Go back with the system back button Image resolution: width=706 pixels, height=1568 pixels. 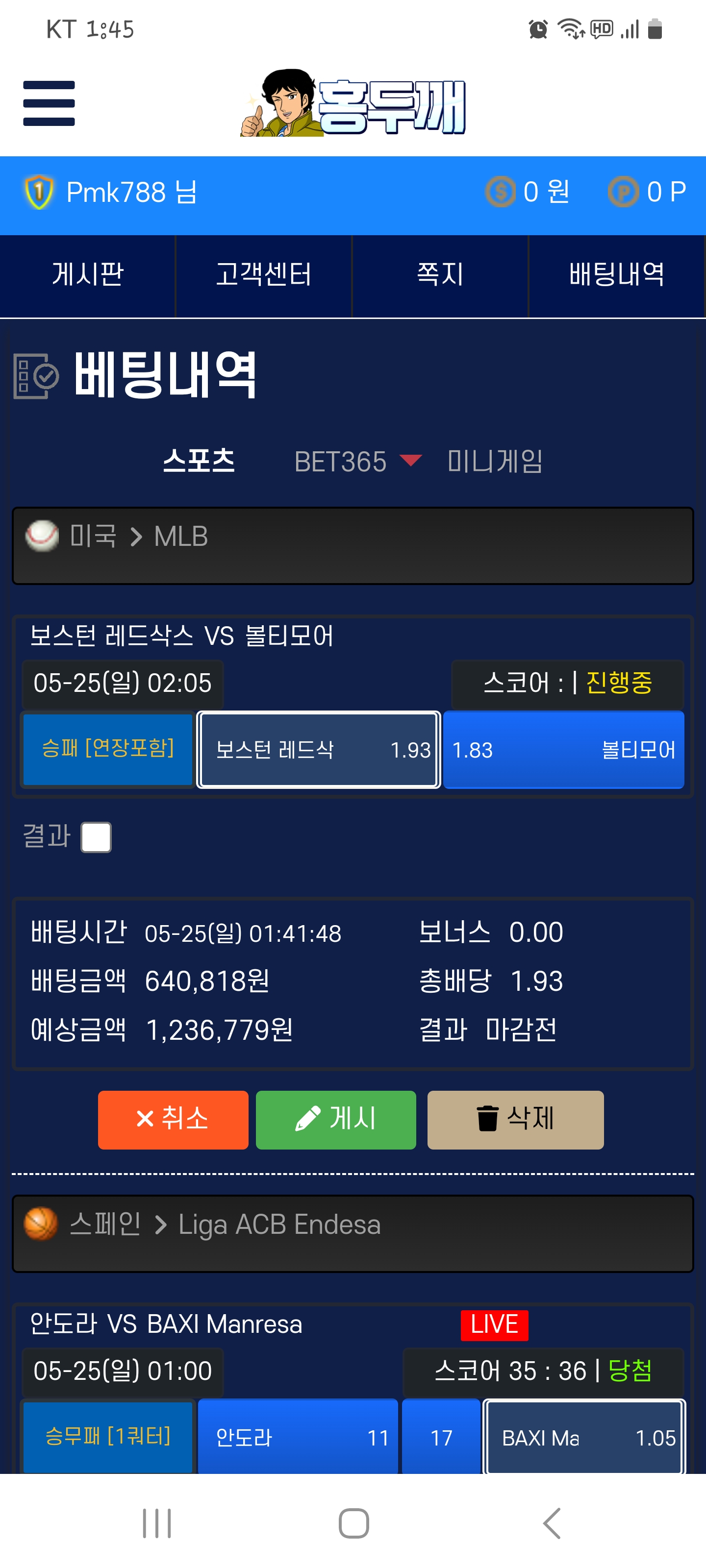pyautogui.click(x=551, y=1523)
